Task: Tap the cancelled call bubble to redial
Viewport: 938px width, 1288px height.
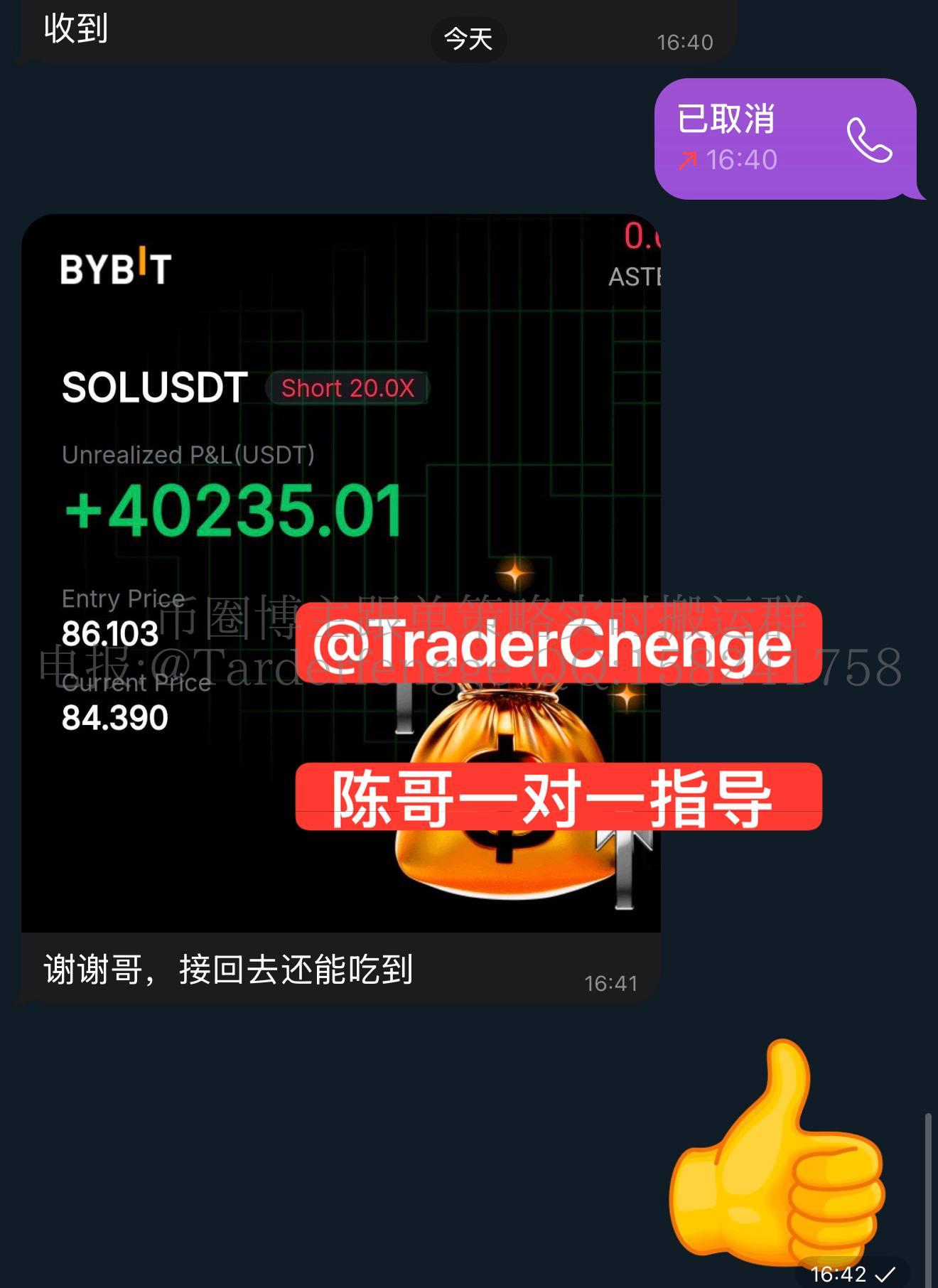Action: (785, 139)
